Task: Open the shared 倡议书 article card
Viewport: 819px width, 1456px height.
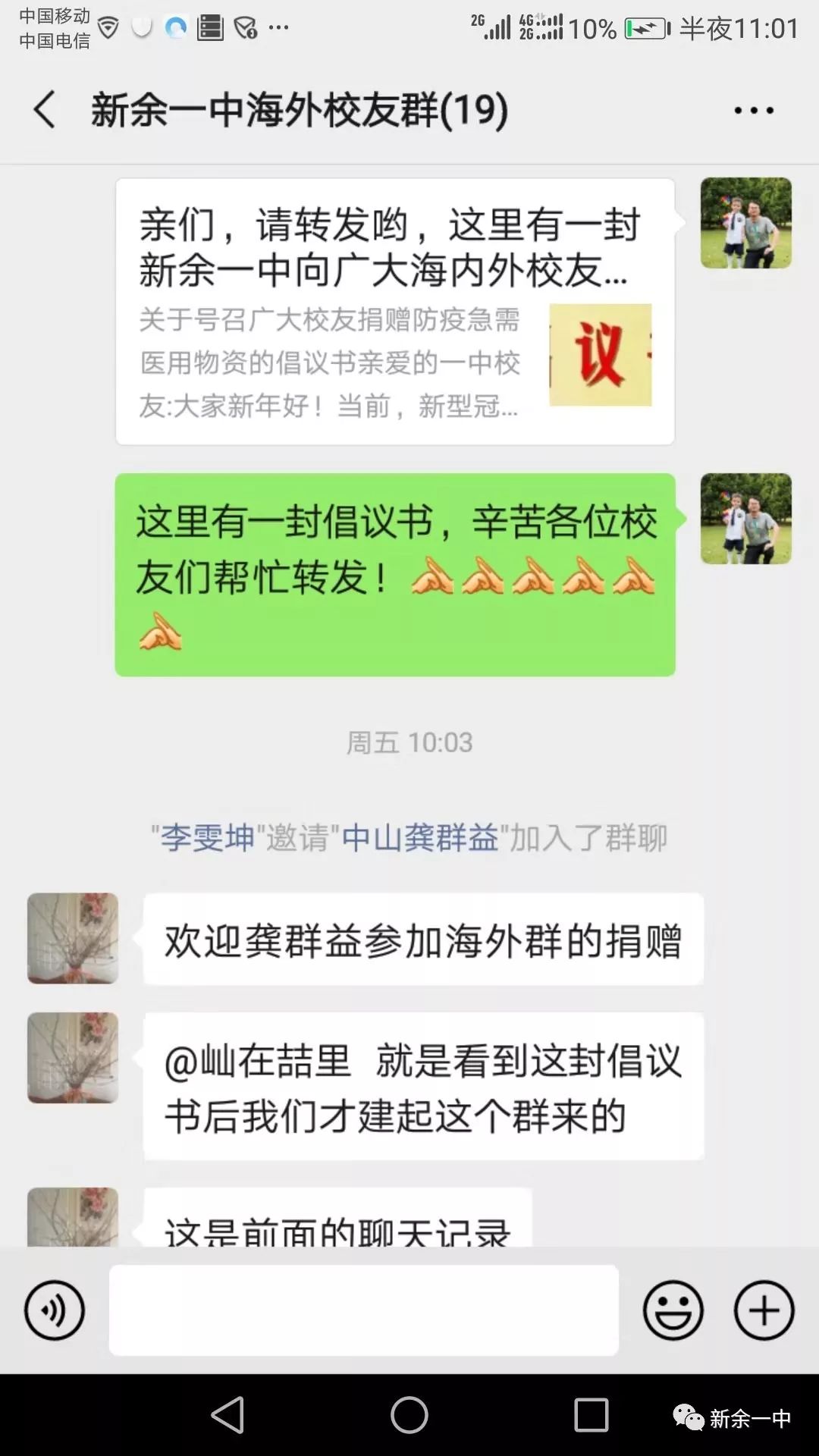Action: pyautogui.click(x=395, y=312)
